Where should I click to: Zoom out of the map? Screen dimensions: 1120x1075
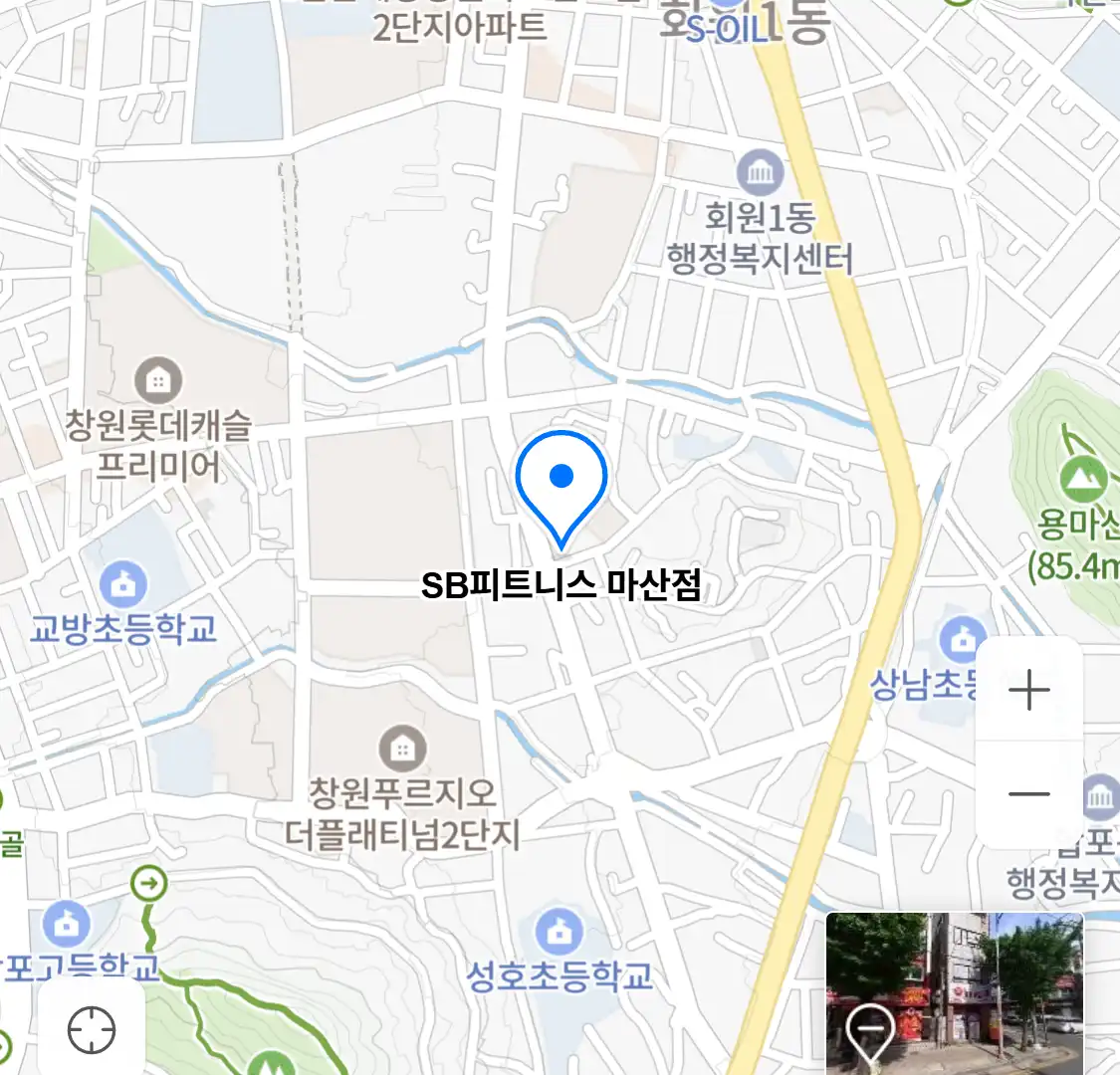coord(1028,793)
